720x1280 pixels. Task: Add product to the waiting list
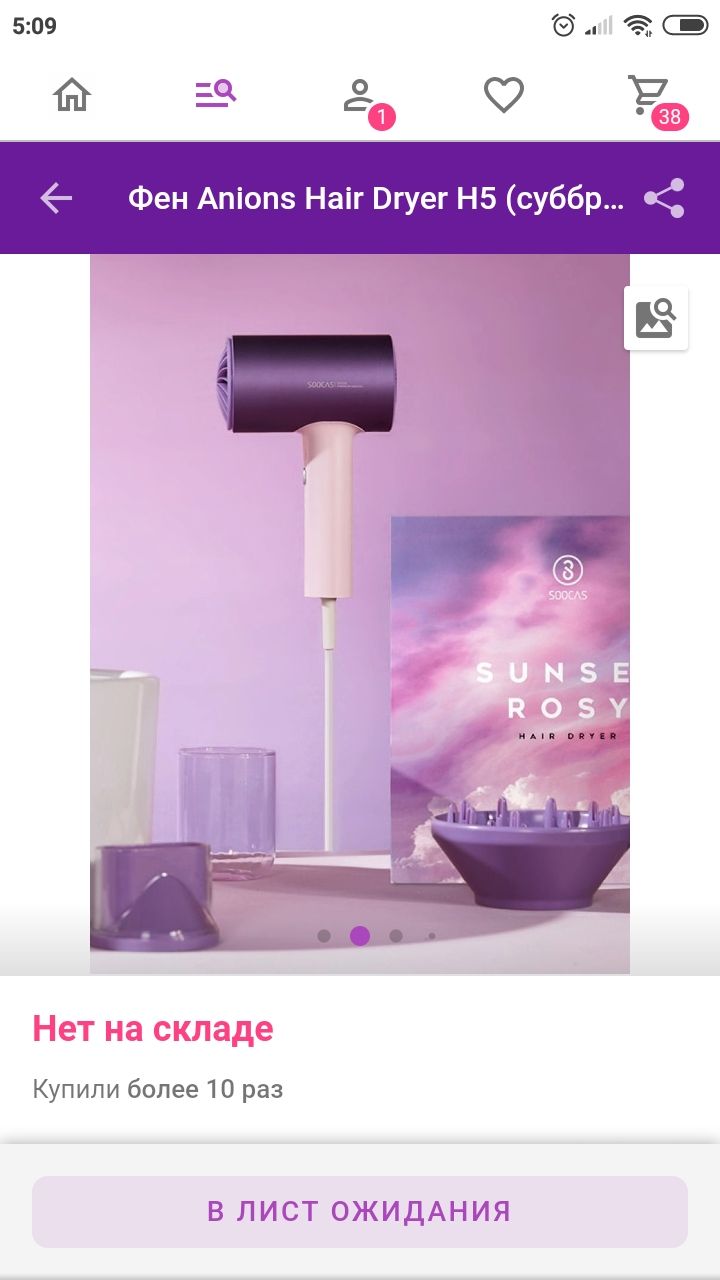coord(360,1211)
